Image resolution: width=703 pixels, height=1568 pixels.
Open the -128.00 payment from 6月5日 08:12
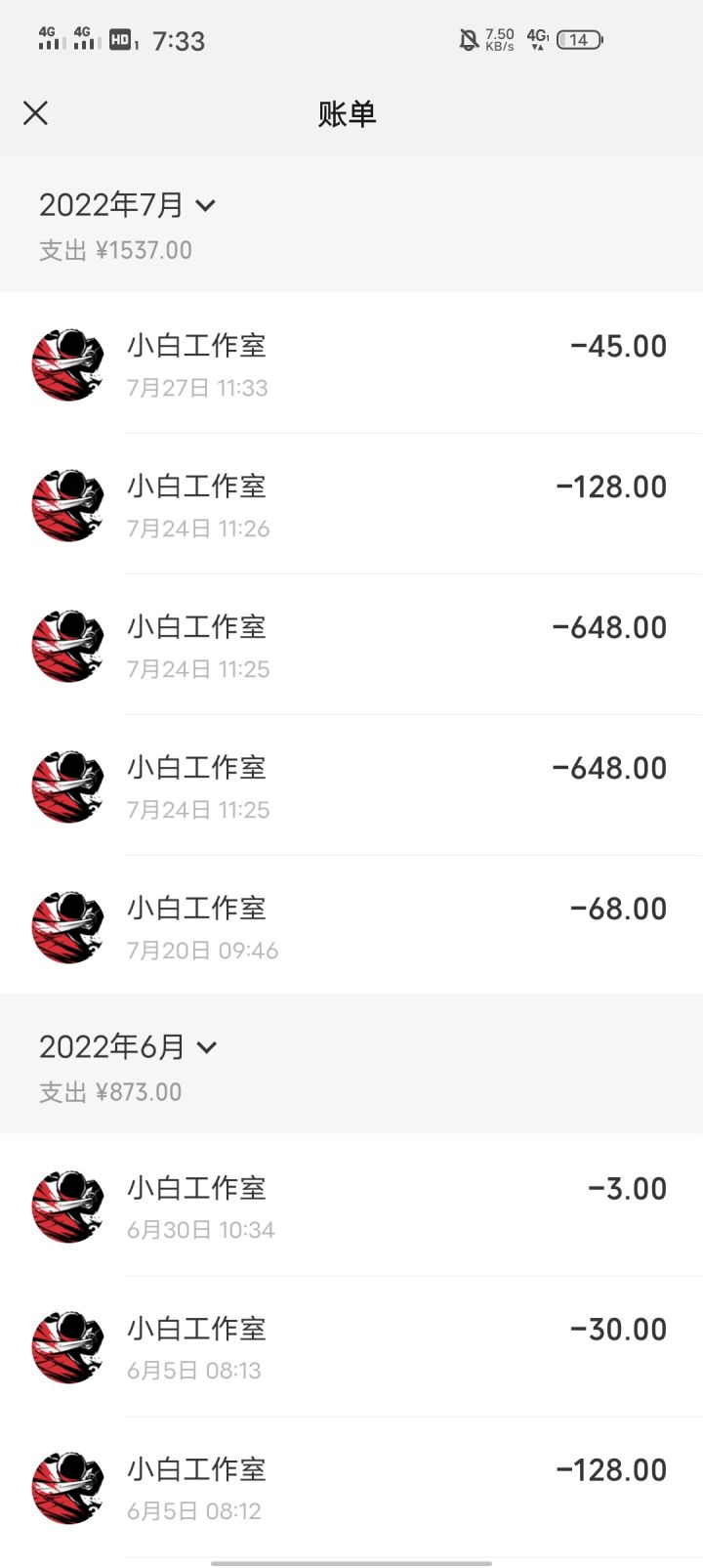coord(351,1488)
